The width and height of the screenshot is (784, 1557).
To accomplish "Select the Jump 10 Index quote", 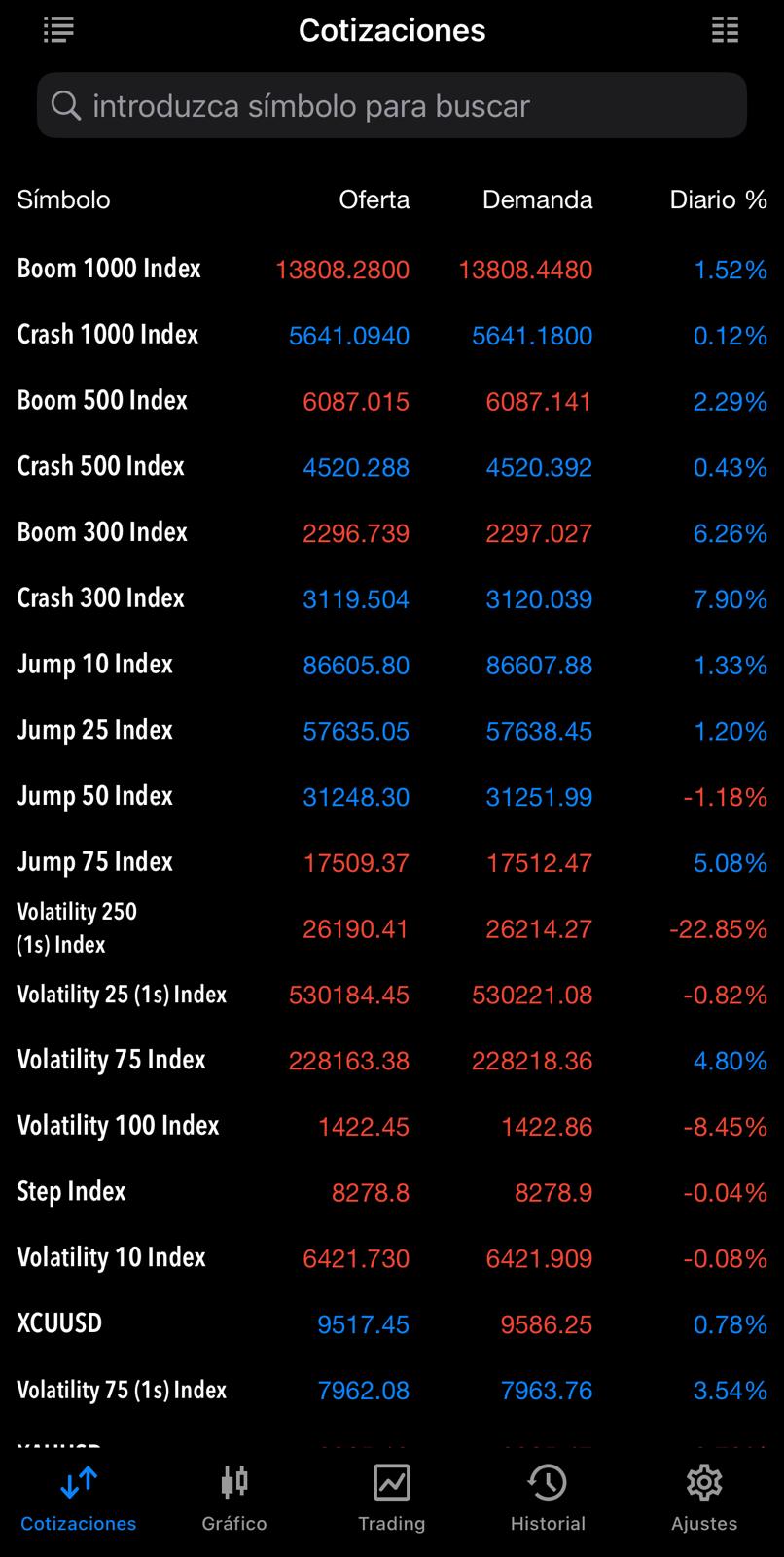I will 95,665.
